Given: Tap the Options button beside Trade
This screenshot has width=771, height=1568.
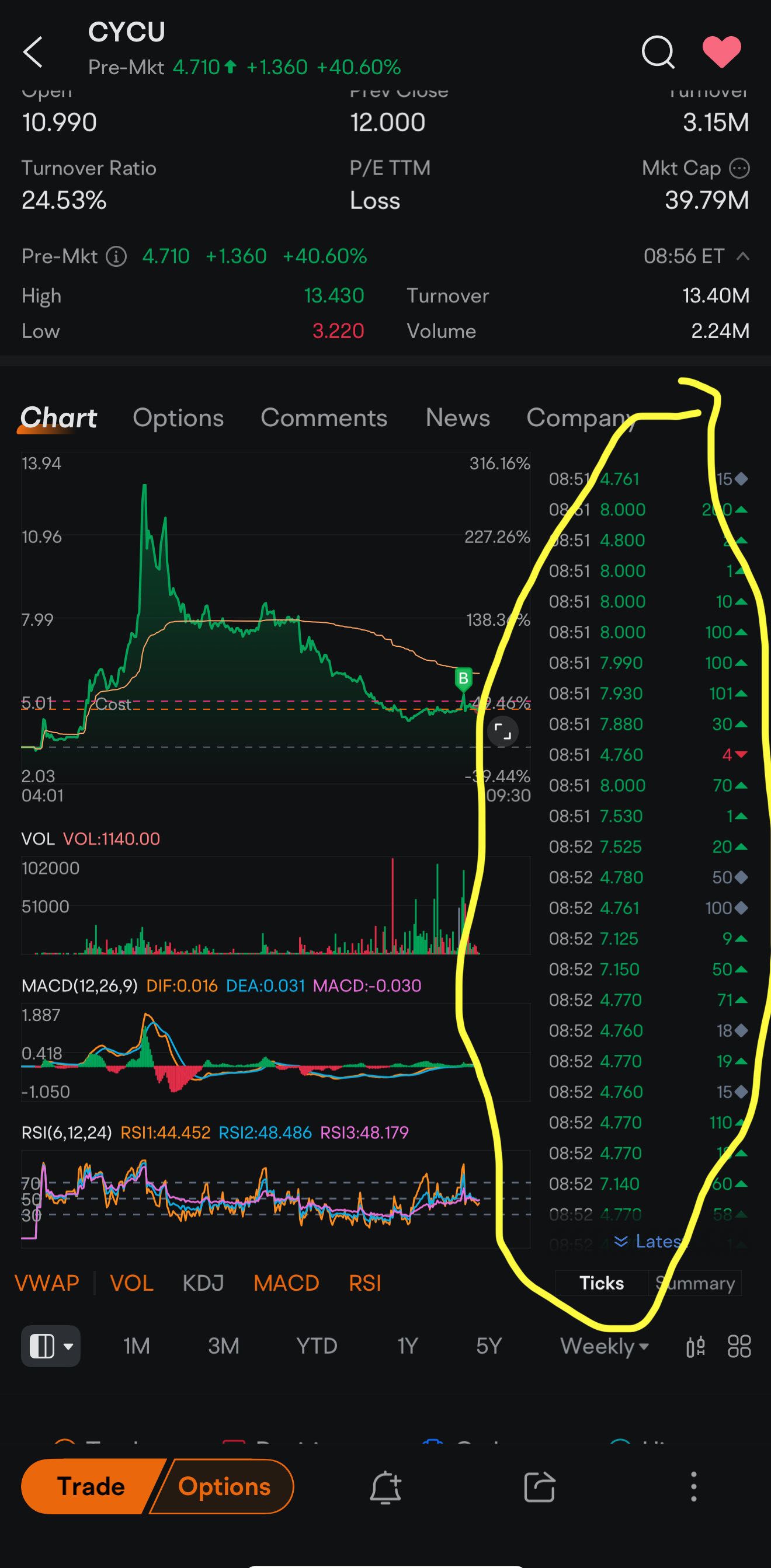Looking at the screenshot, I should pos(224,1486).
